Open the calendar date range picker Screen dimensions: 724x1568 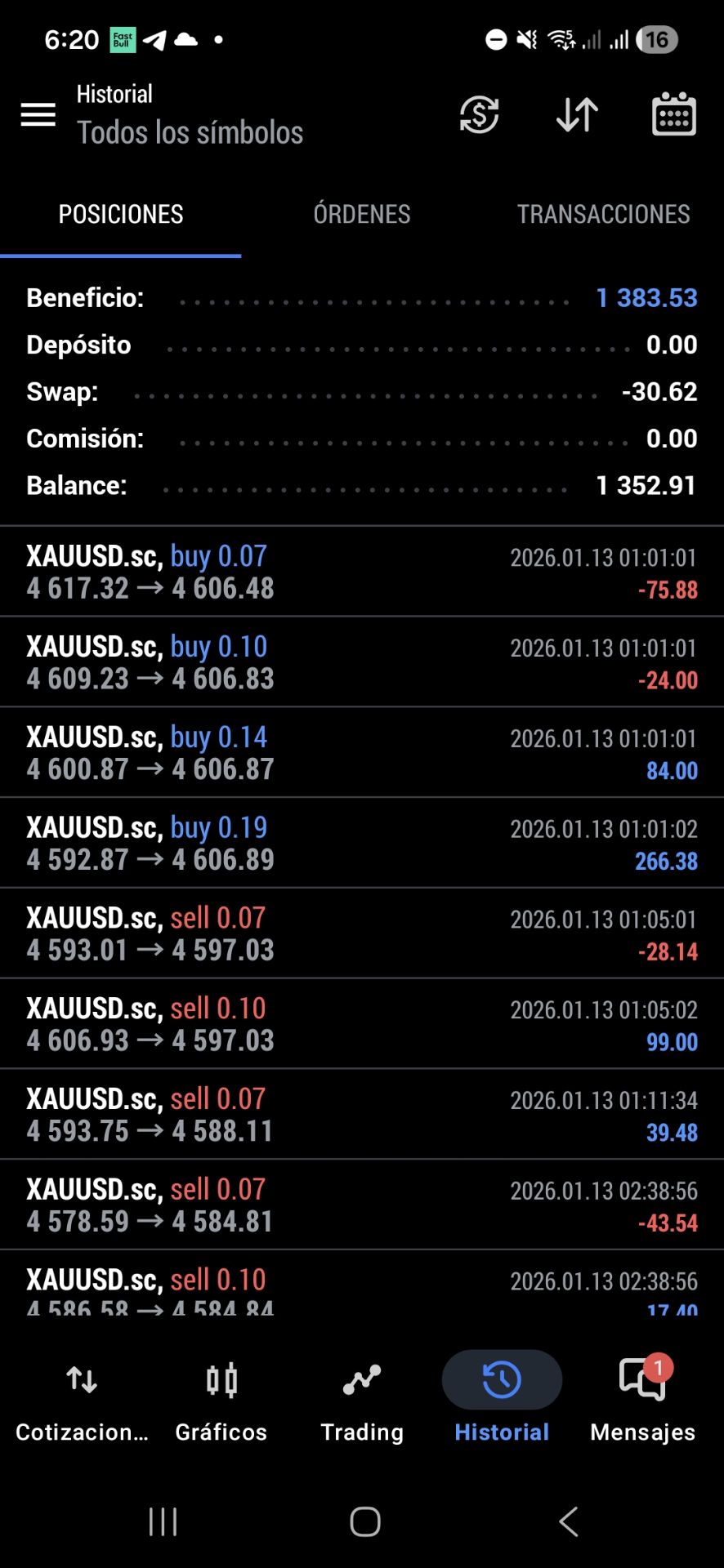(x=673, y=114)
